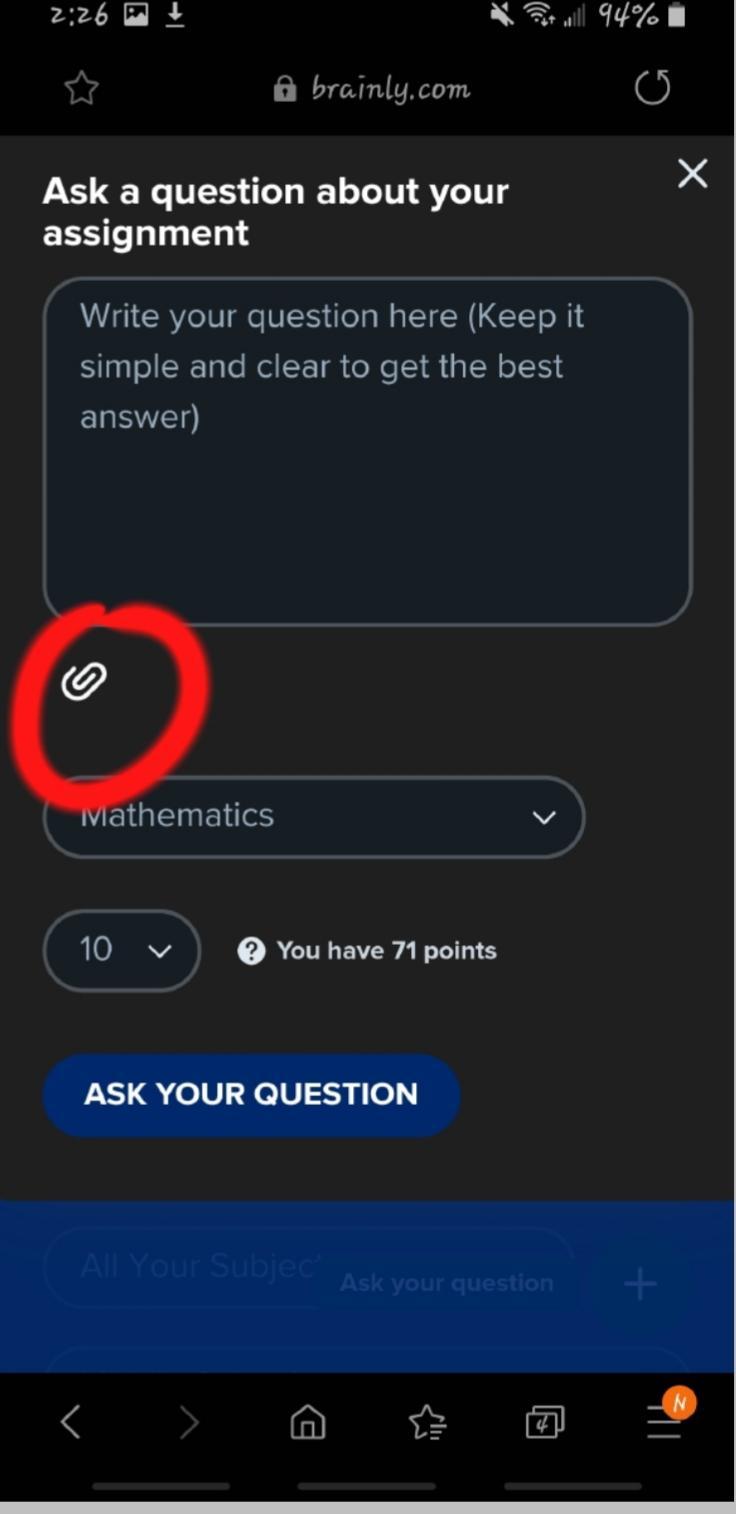Reload the brainly.com page

tap(652, 89)
